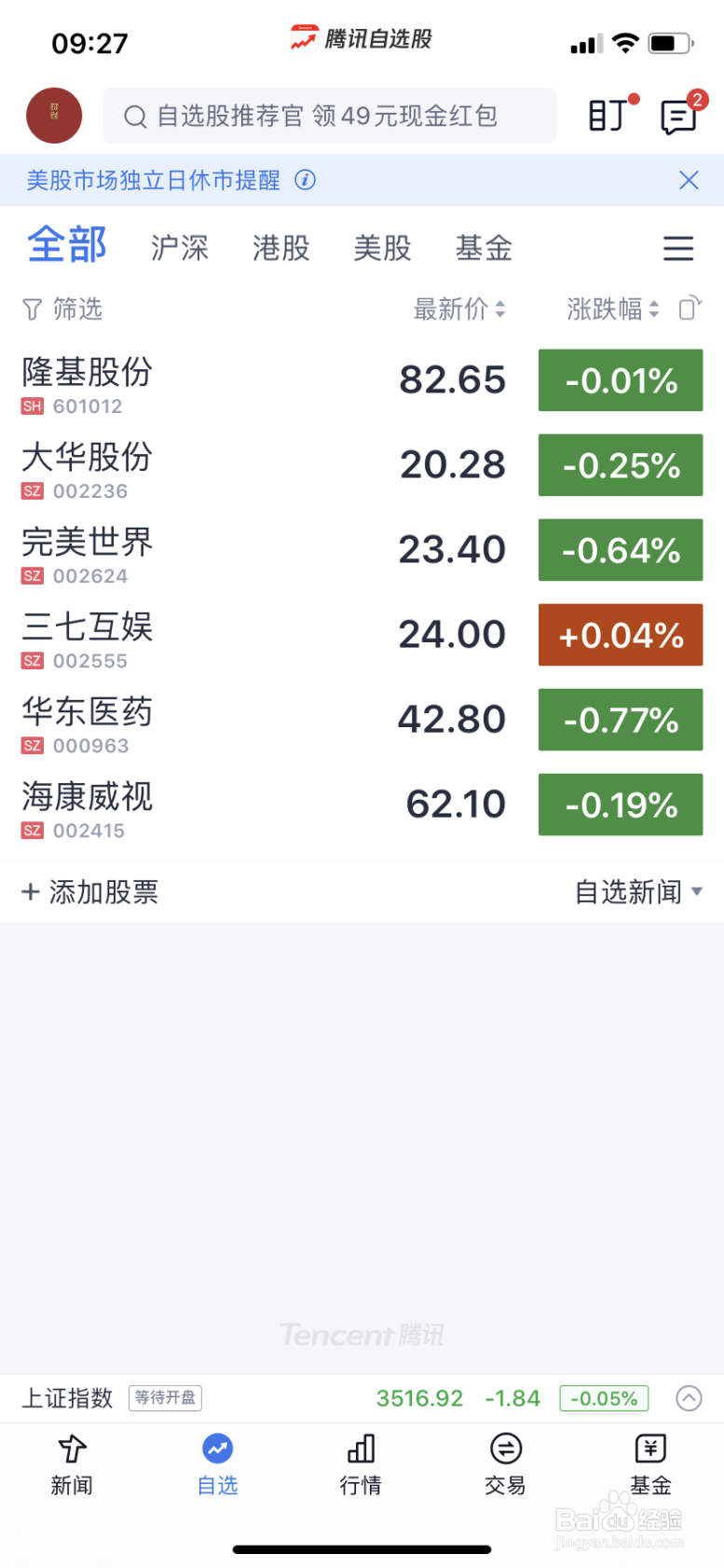Expand the 上证指数 index bar
724x1568 pixels.
[x=689, y=1398]
